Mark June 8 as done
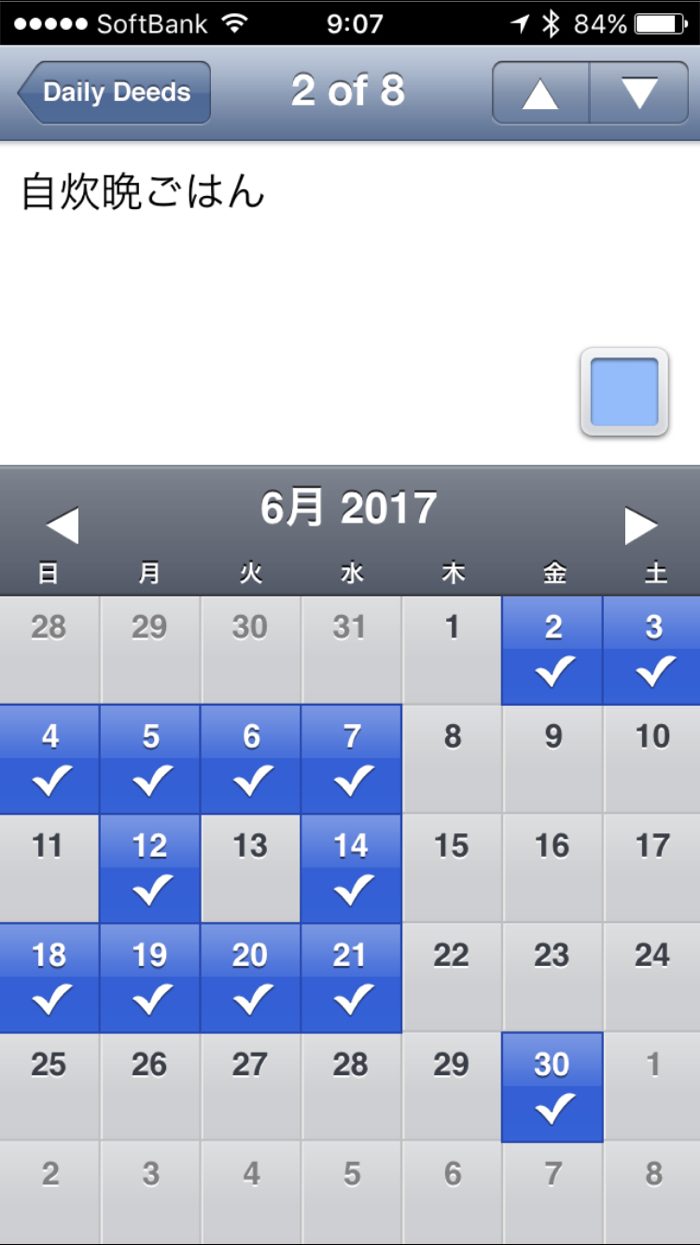 (452, 760)
